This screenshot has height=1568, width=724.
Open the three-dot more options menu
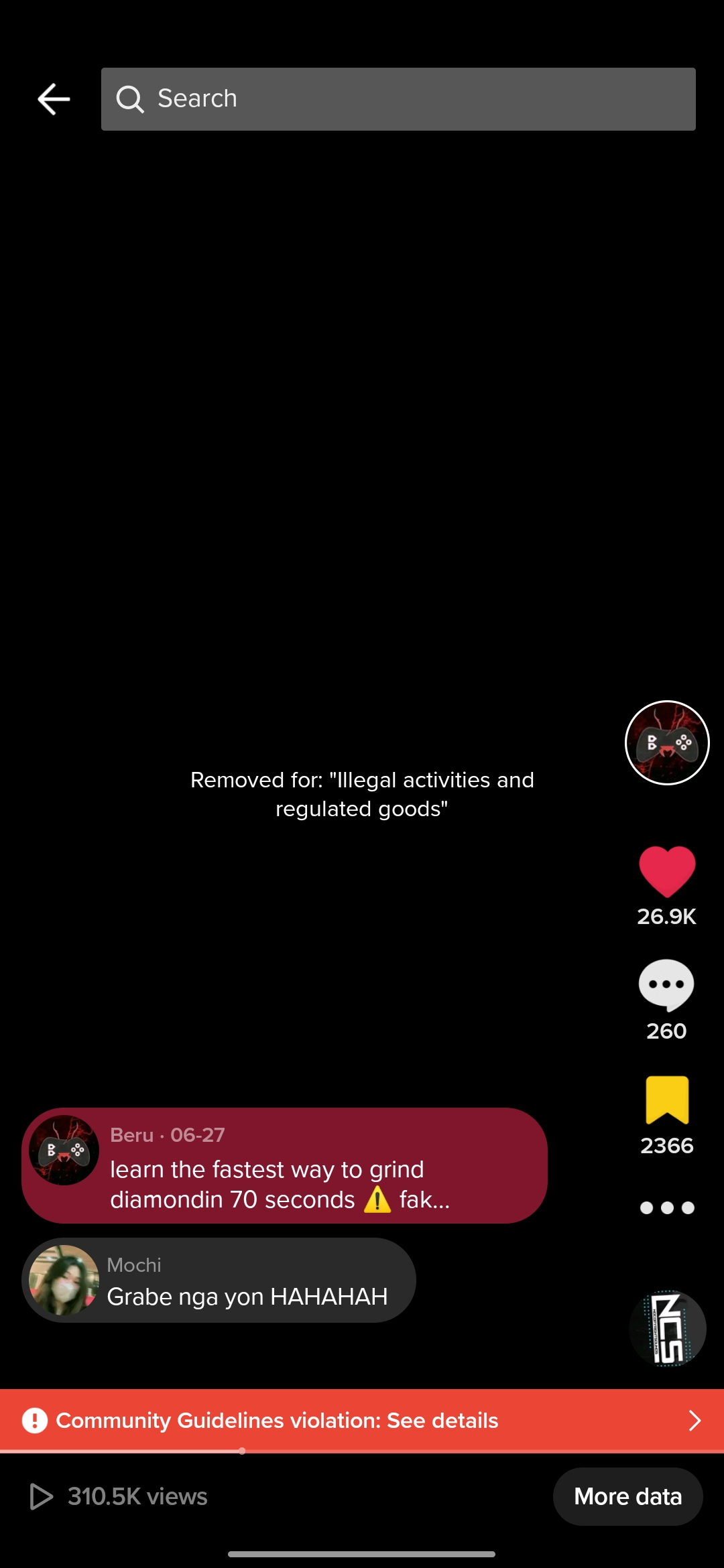pyautogui.click(x=667, y=1207)
